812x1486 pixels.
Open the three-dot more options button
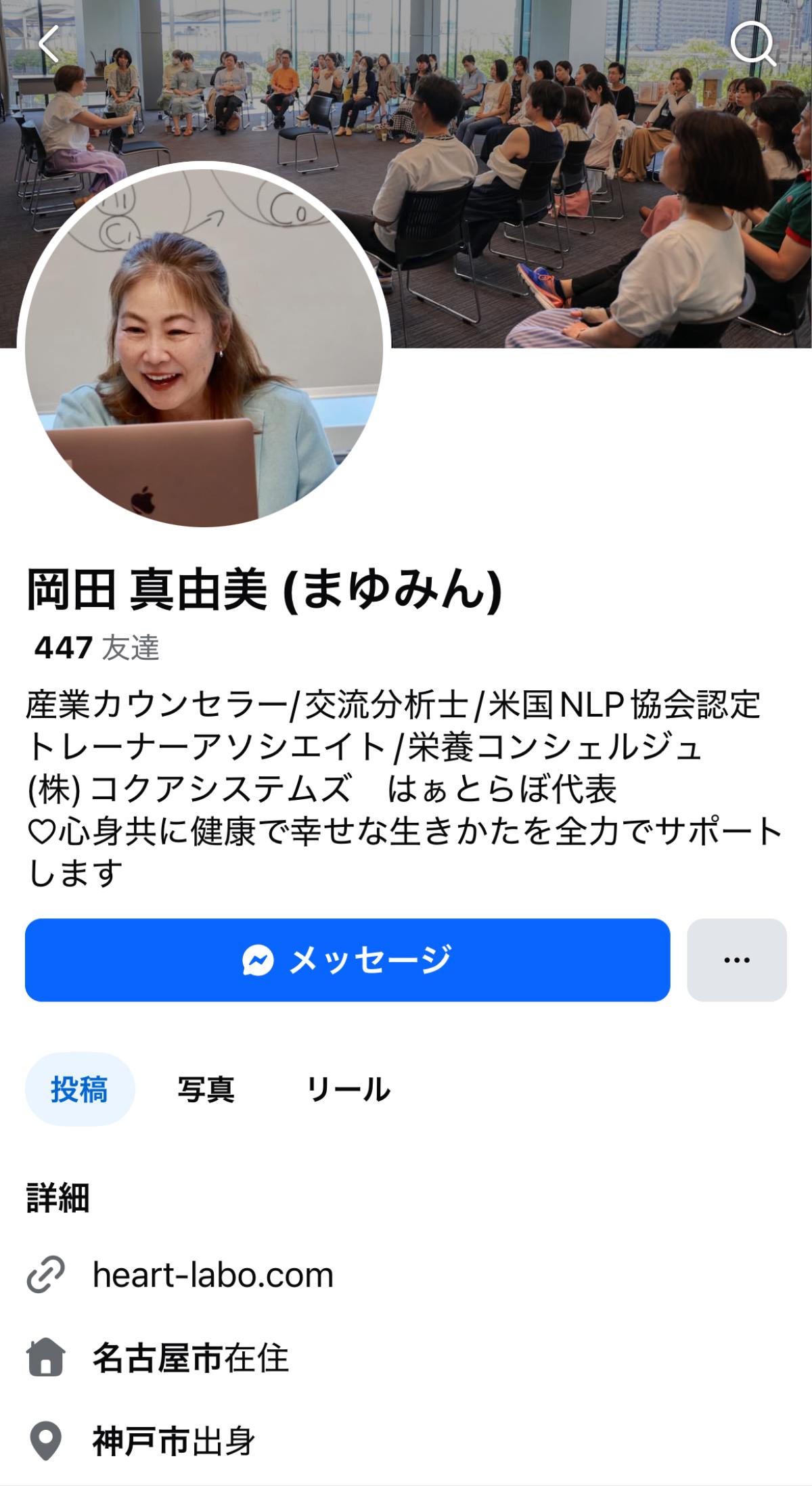click(736, 960)
